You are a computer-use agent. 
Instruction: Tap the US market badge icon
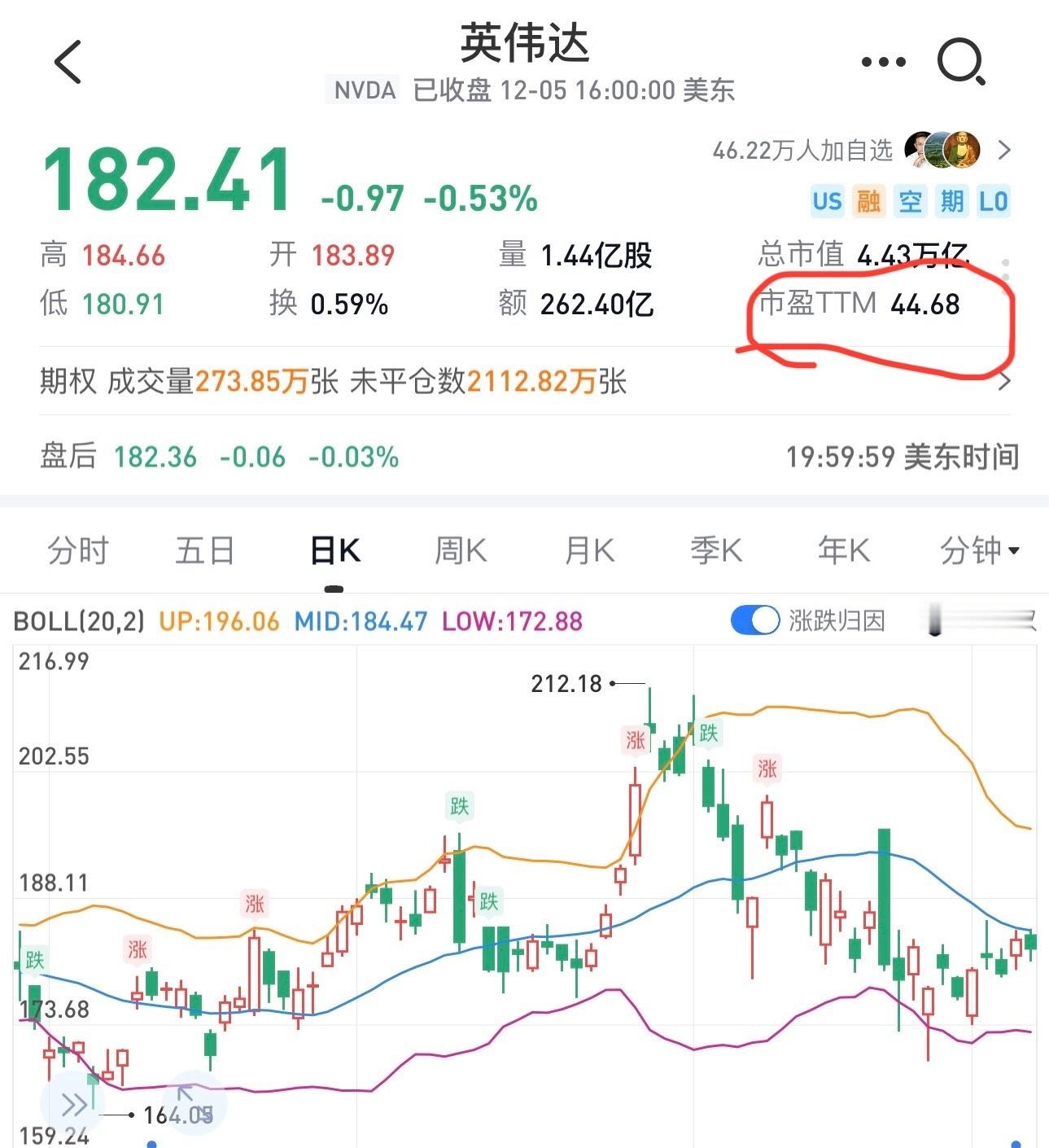[827, 201]
